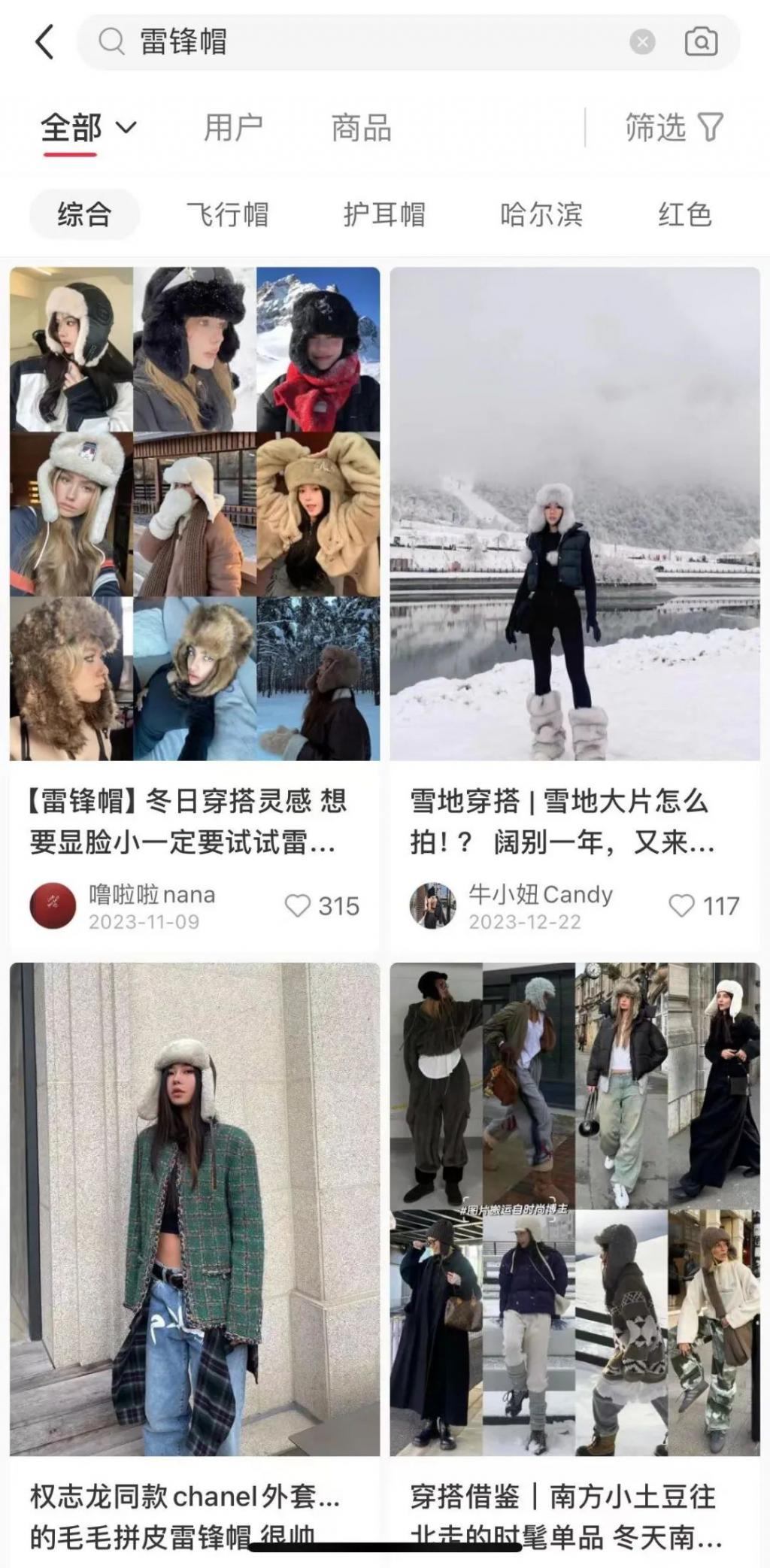Like the snow photo post by 牛小妞Candy

click(x=684, y=906)
